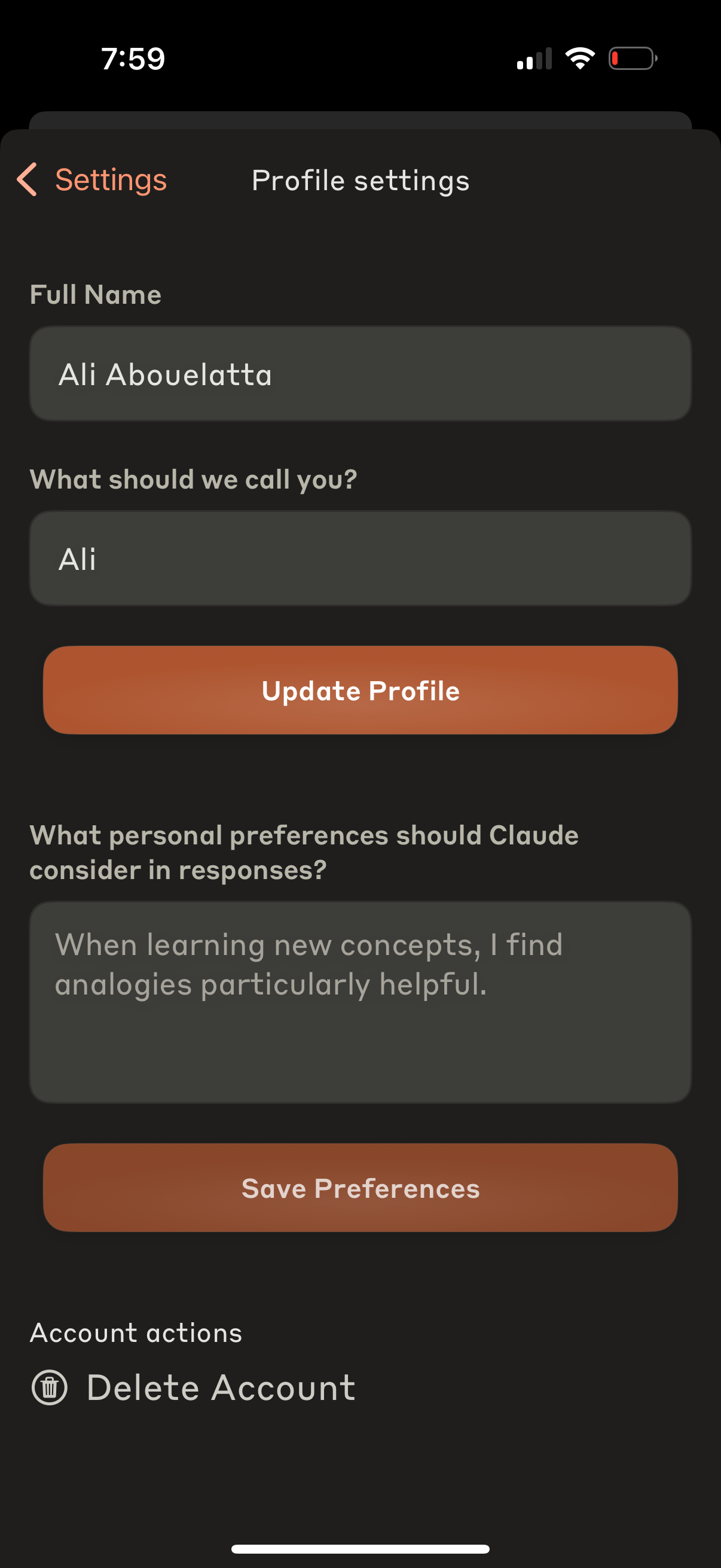The height and width of the screenshot is (1568, 721).
Task: Select the Wi-Fi icon in status bar
Action: pyautogui.click(x=579, y=57)
